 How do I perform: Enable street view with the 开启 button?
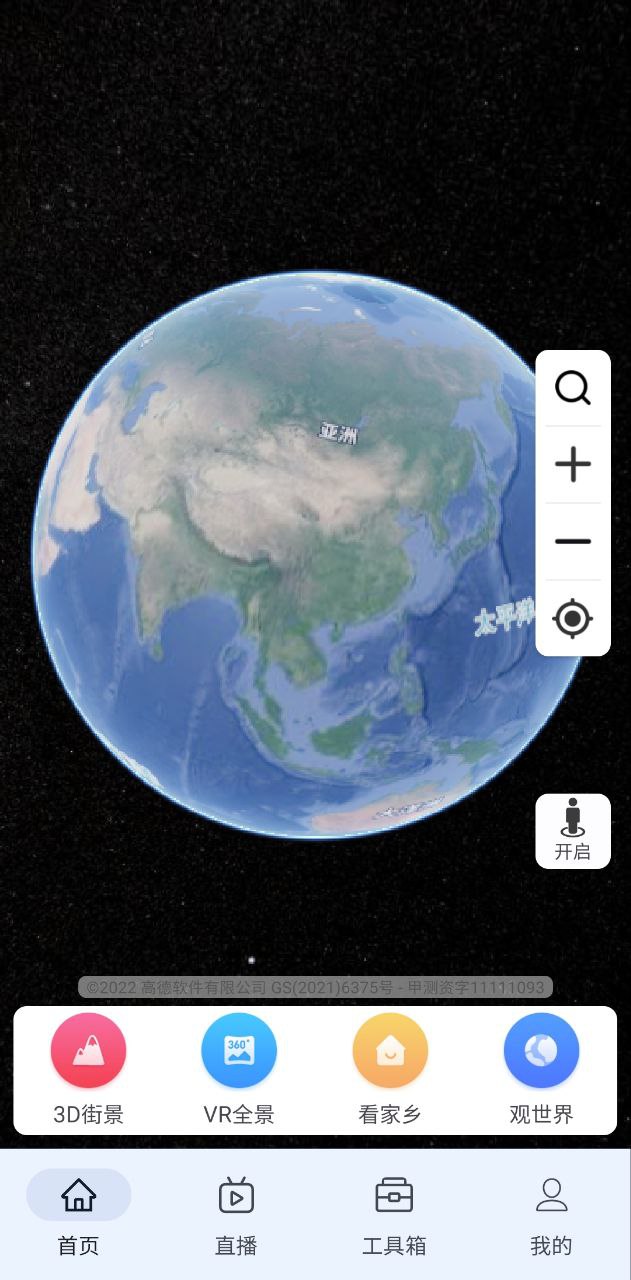(573, 830)
